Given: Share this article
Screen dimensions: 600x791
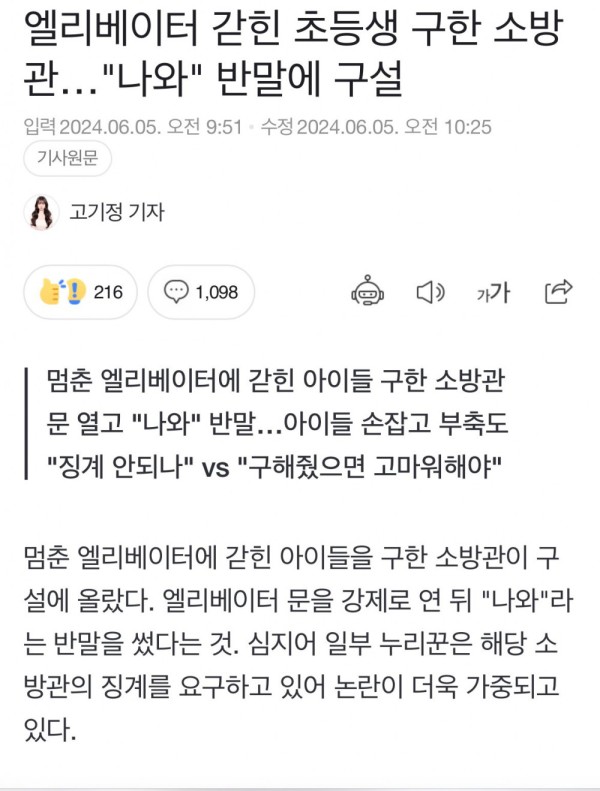Looking at the screenshot, I should click(557, 291).
